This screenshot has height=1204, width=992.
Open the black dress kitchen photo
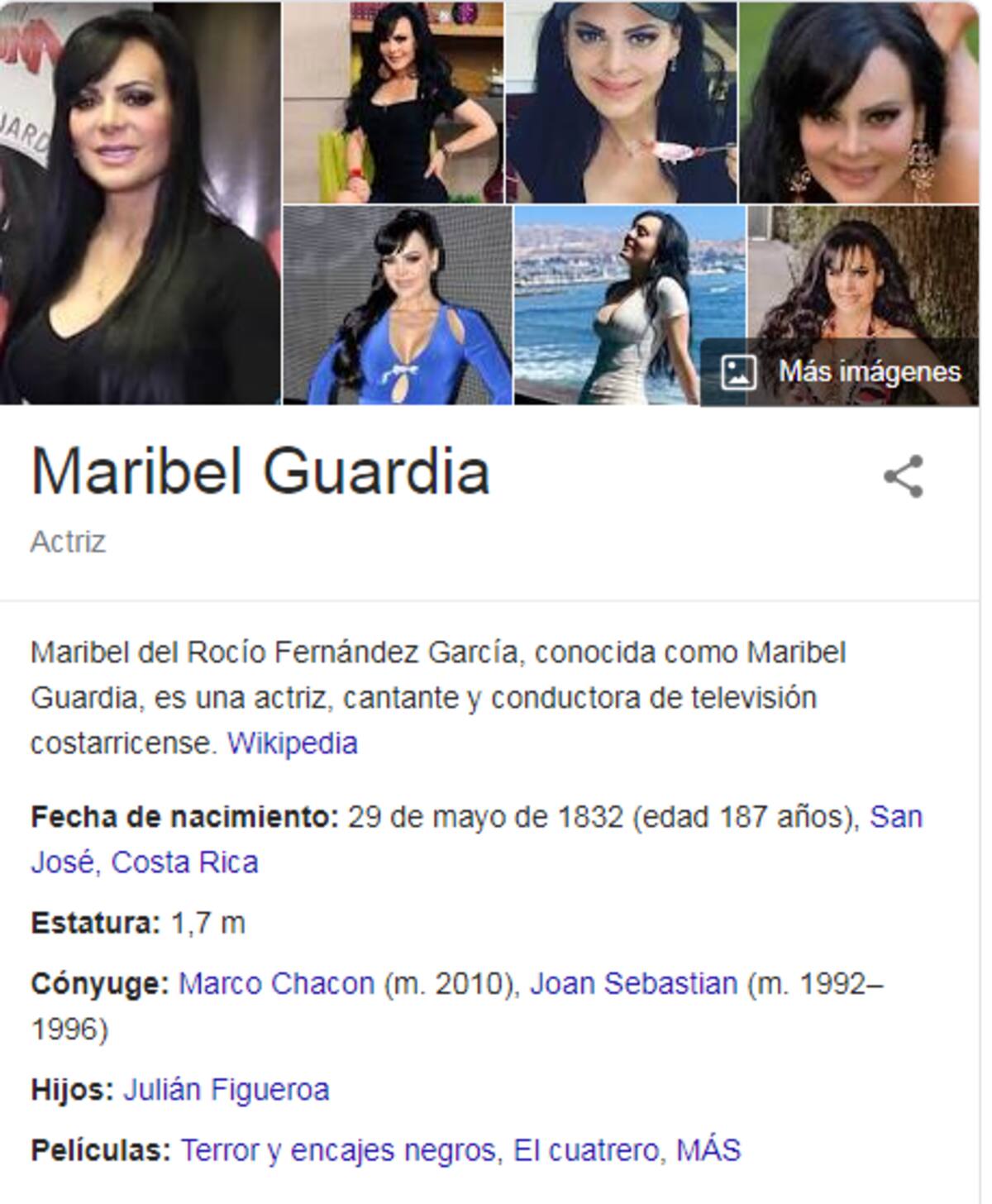pyautogui.click(x=393, y=102)
